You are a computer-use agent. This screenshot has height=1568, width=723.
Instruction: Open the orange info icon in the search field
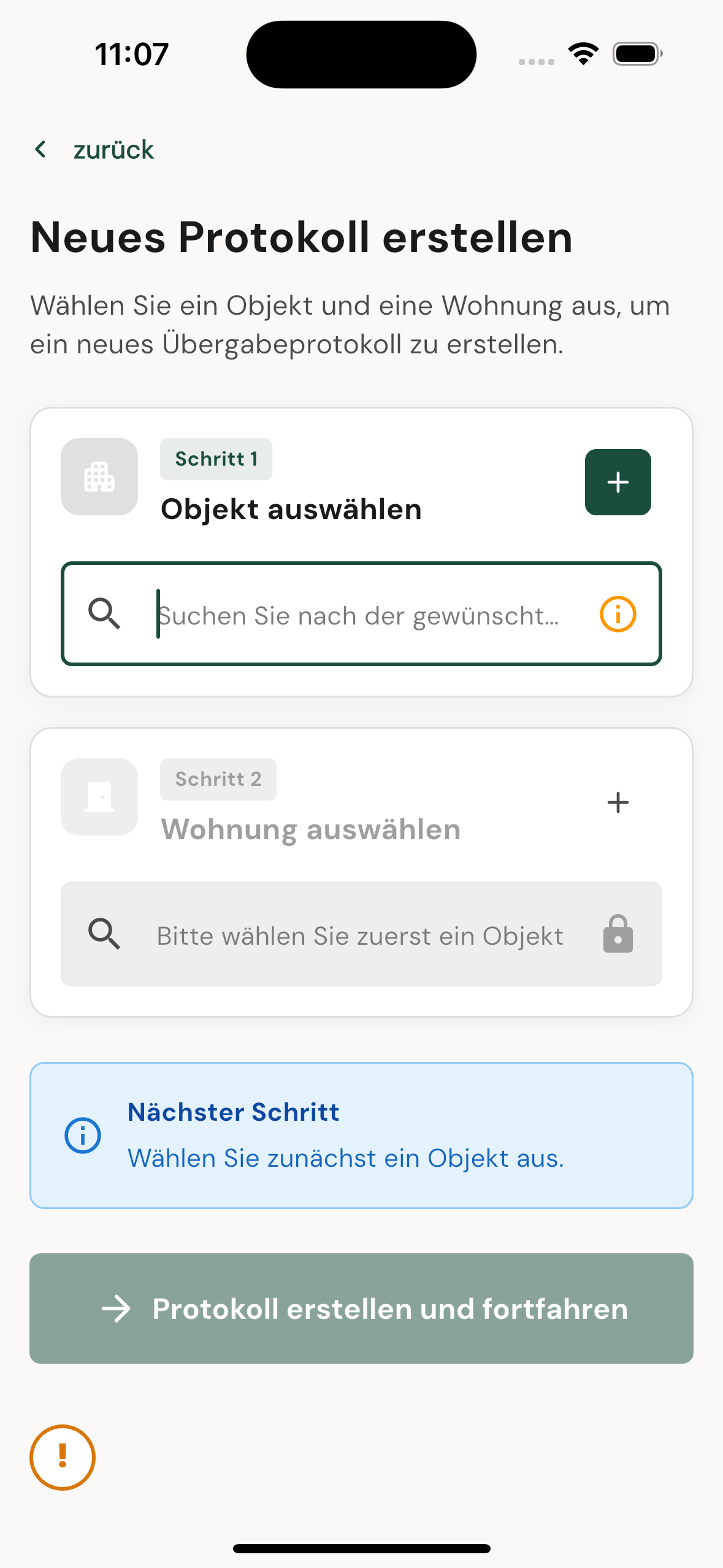[x=618, y=614]
